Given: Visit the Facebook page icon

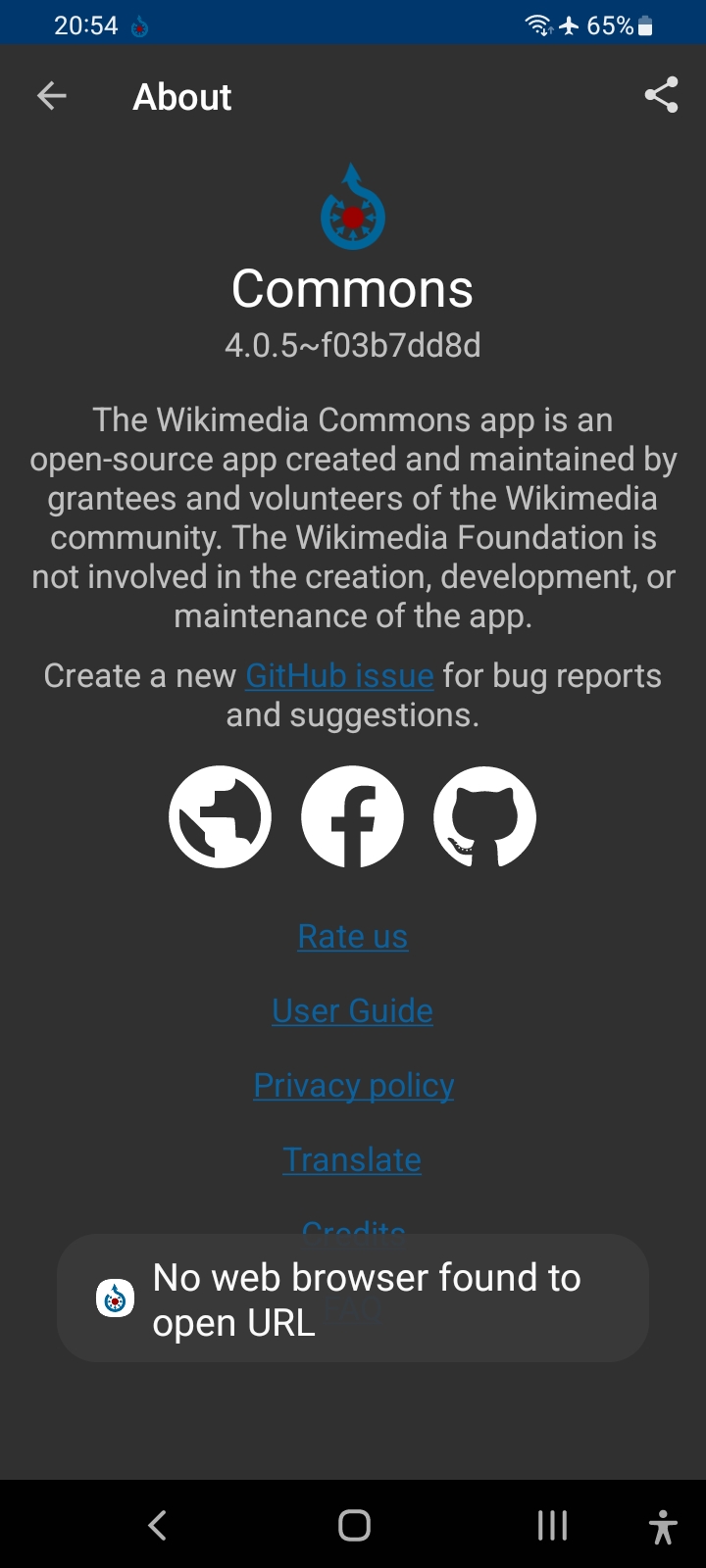Looking at the screenshot, I should pyautogui.click(x=352, y=816).
